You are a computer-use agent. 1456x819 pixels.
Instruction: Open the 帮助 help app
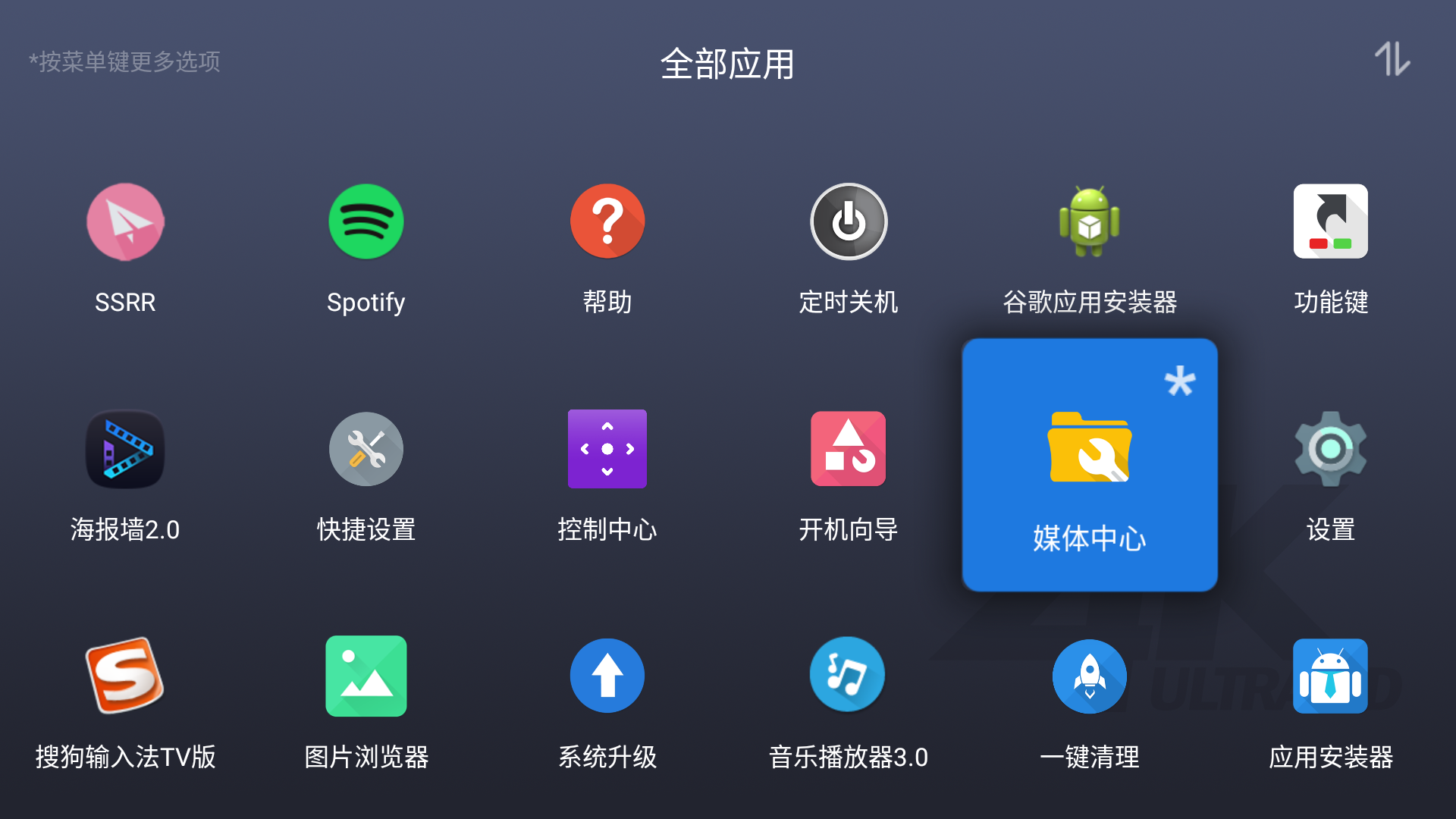[x=607, y=222]
